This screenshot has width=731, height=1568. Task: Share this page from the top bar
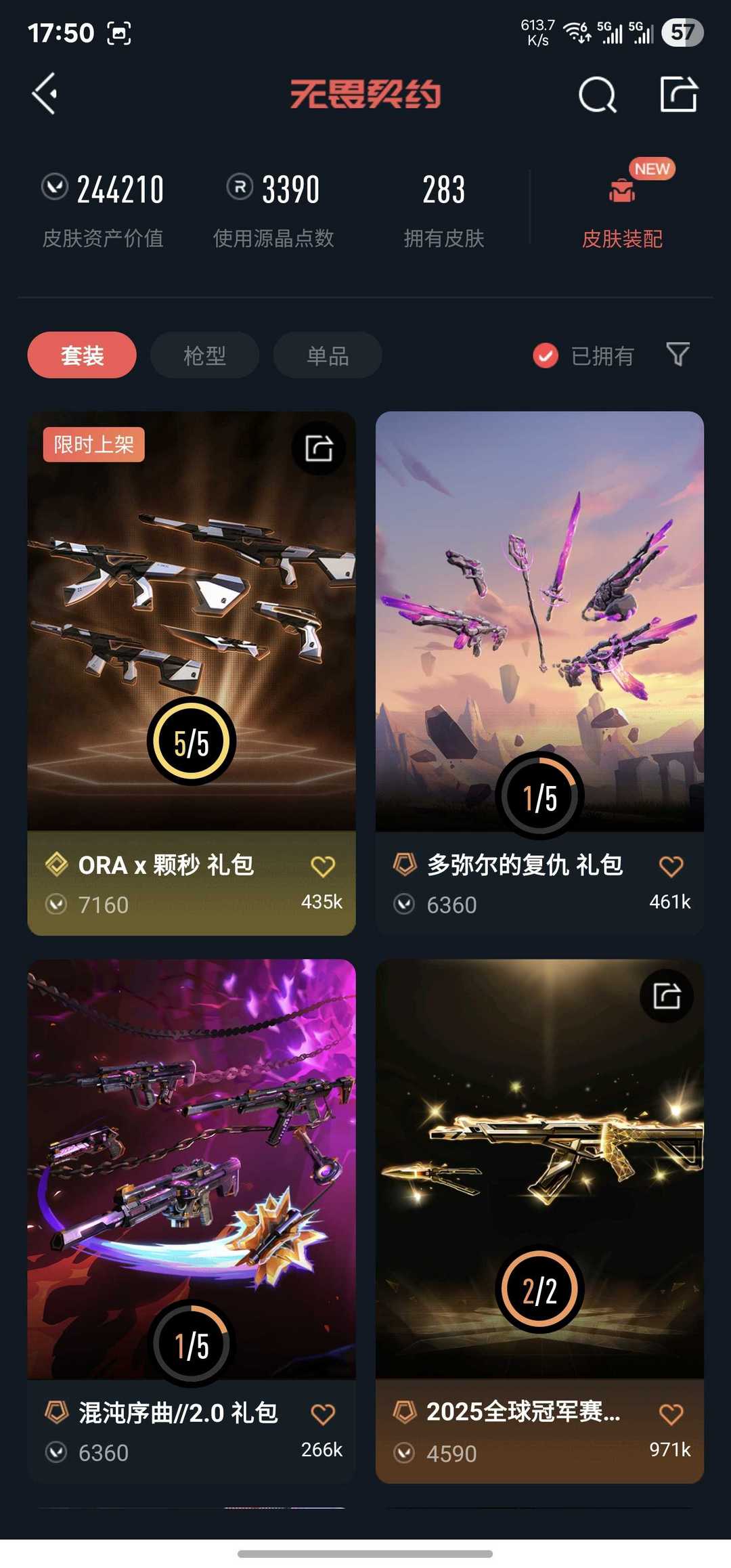point(678,94)
